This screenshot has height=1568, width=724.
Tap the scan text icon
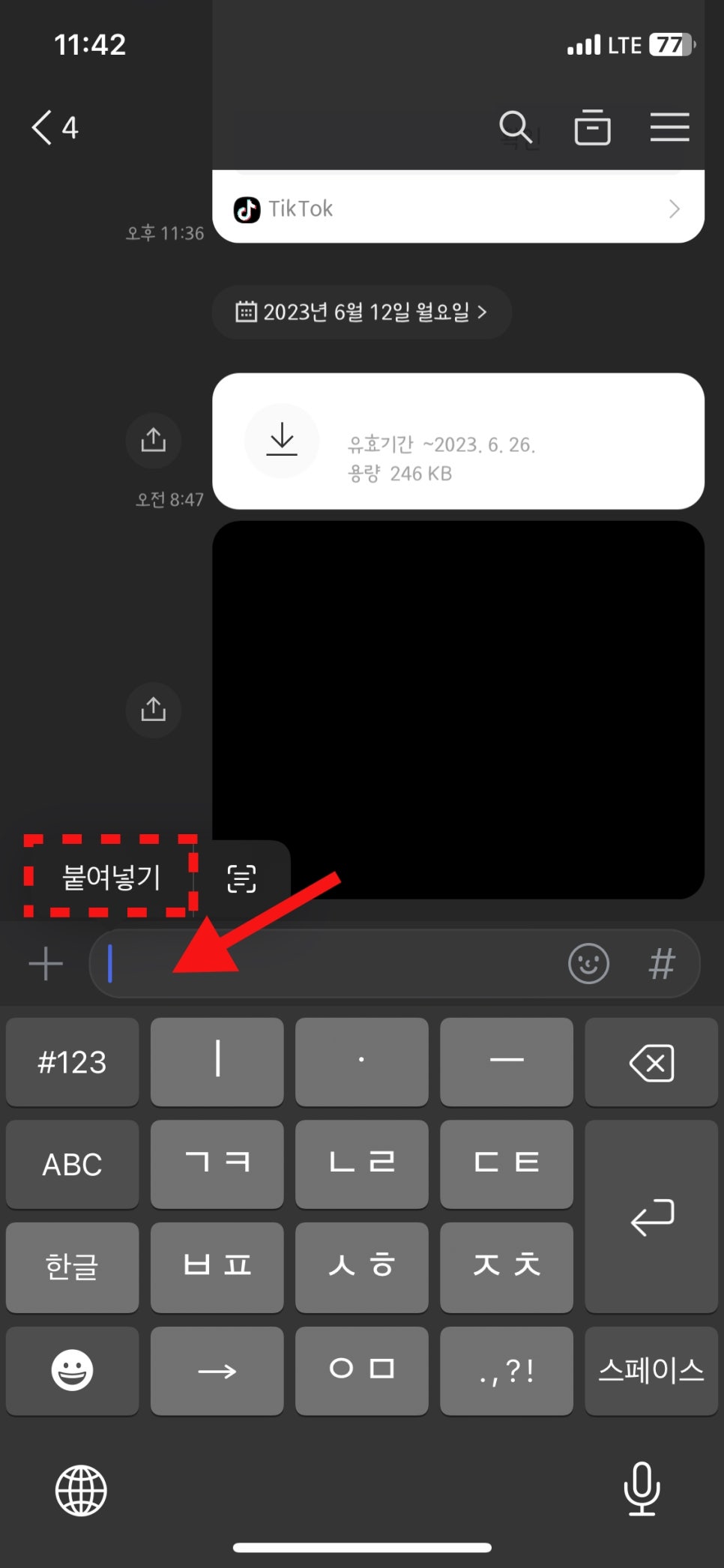point(241,878)
